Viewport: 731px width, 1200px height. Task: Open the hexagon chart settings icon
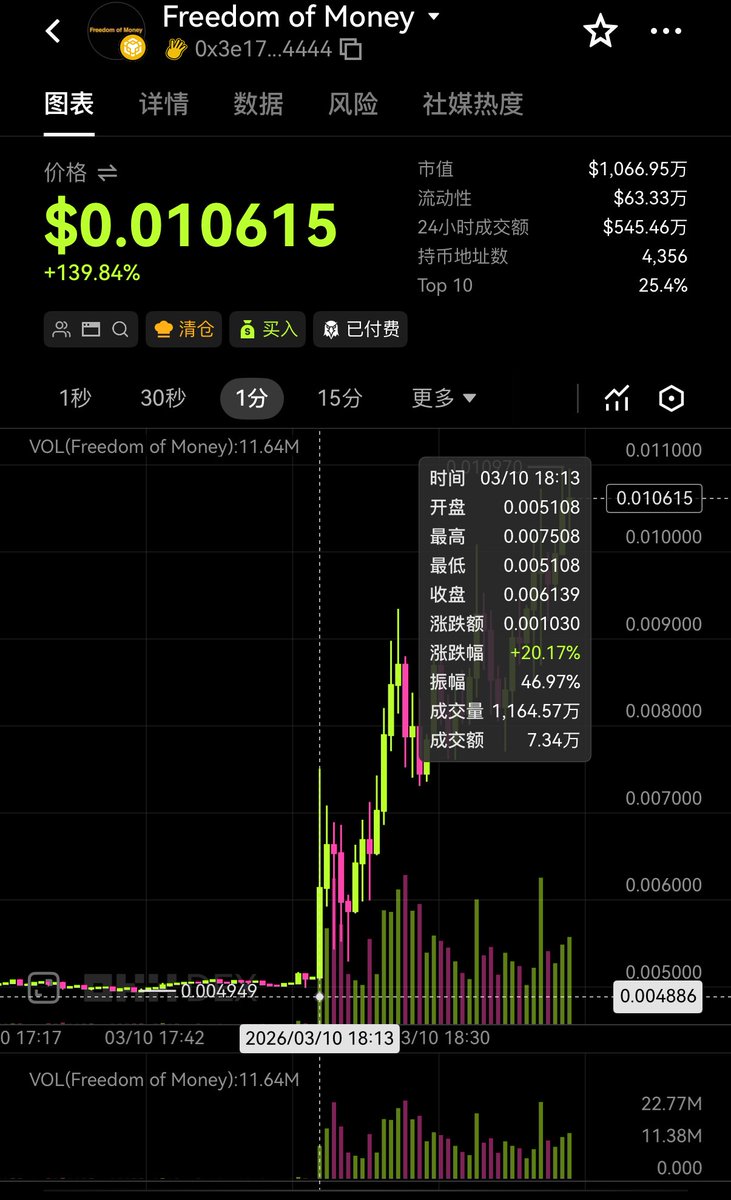click(671, 398)
